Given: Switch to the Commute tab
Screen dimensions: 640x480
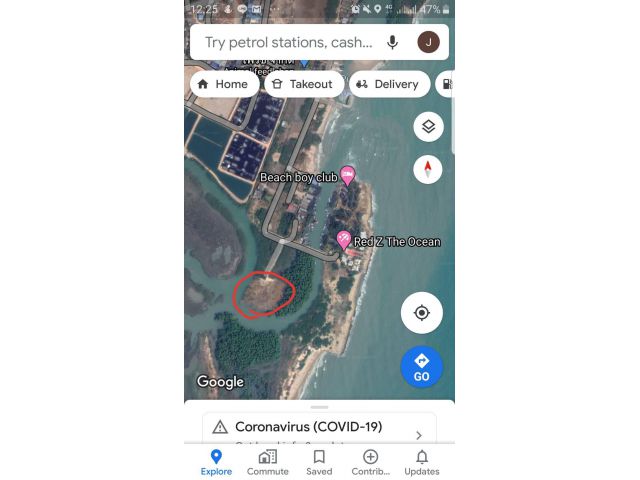Looking at the screenshot, I should 267,461.
